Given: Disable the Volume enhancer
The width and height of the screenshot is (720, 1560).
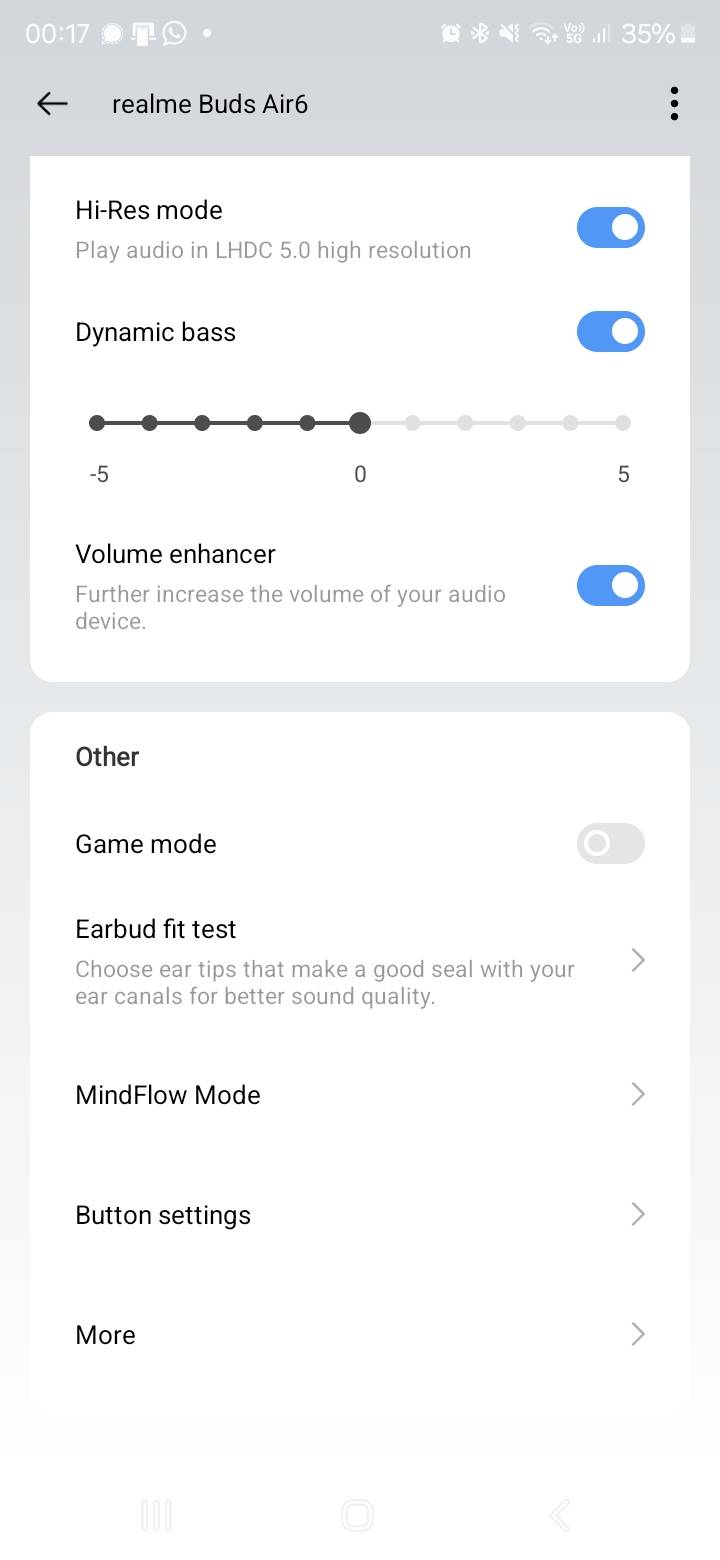Looking at the screenshot, I should 610,585.
